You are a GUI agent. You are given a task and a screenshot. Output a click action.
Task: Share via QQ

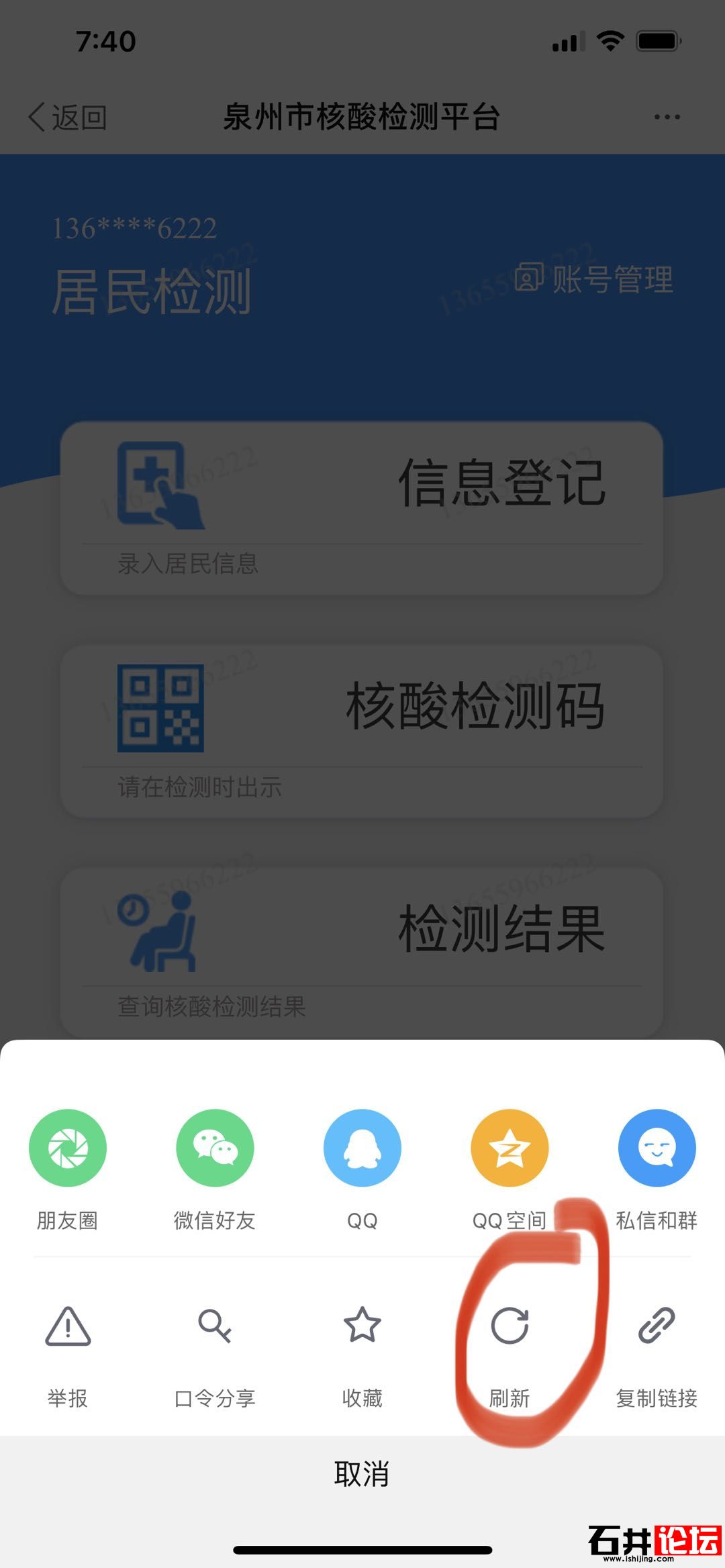click(x=362, y=1148)
